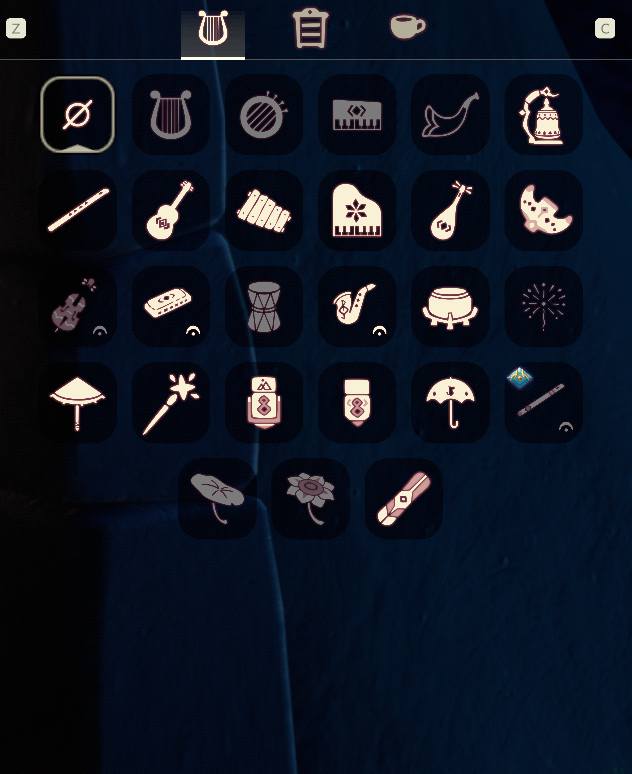Choose the flute instrument
Screen dimensions: 632x774
coord(77,211)
